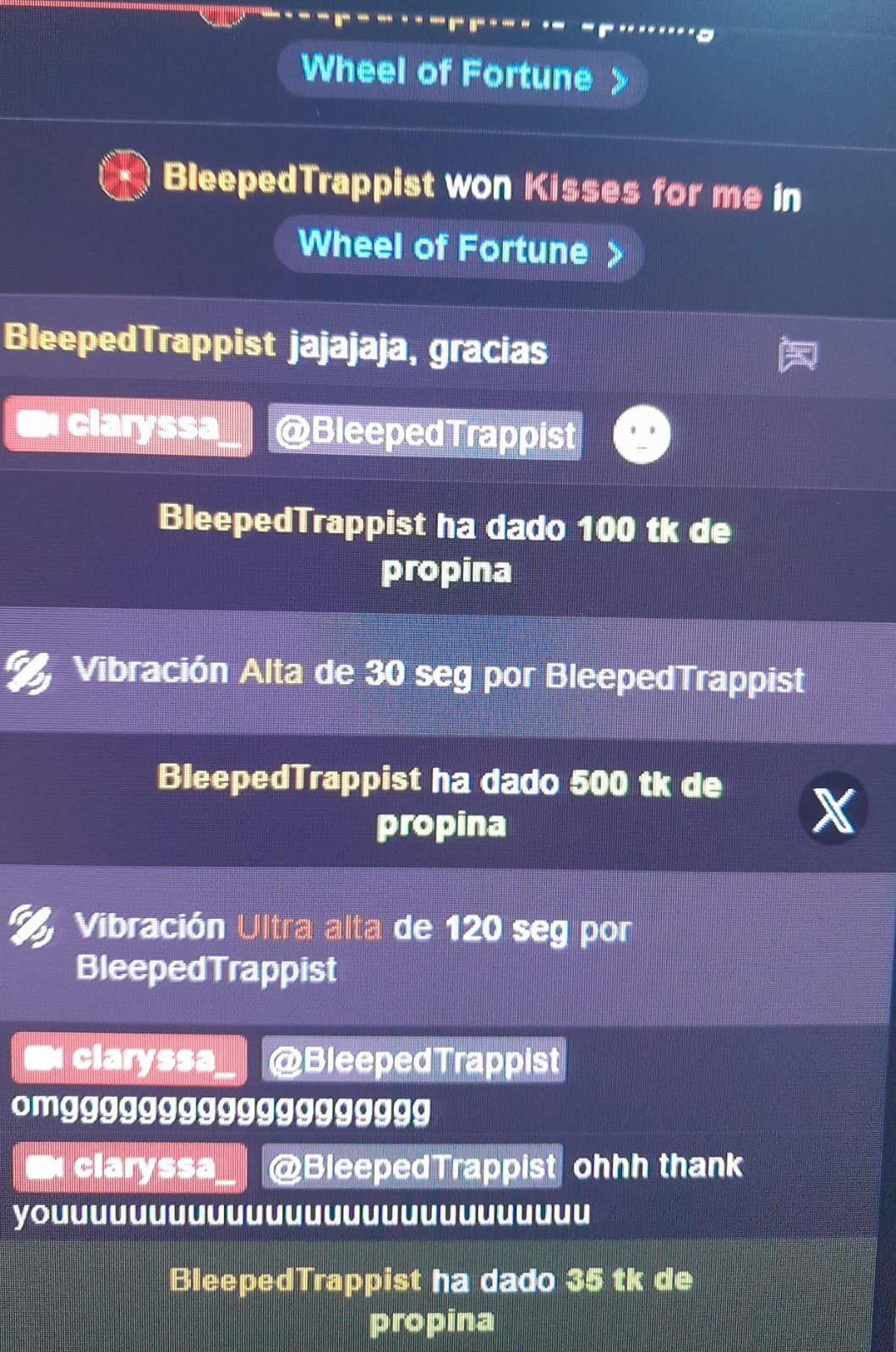Open Wheel of Fortune chip below "Kisses for me"
Screen dimensions: 896x1352
coord(459,250)
